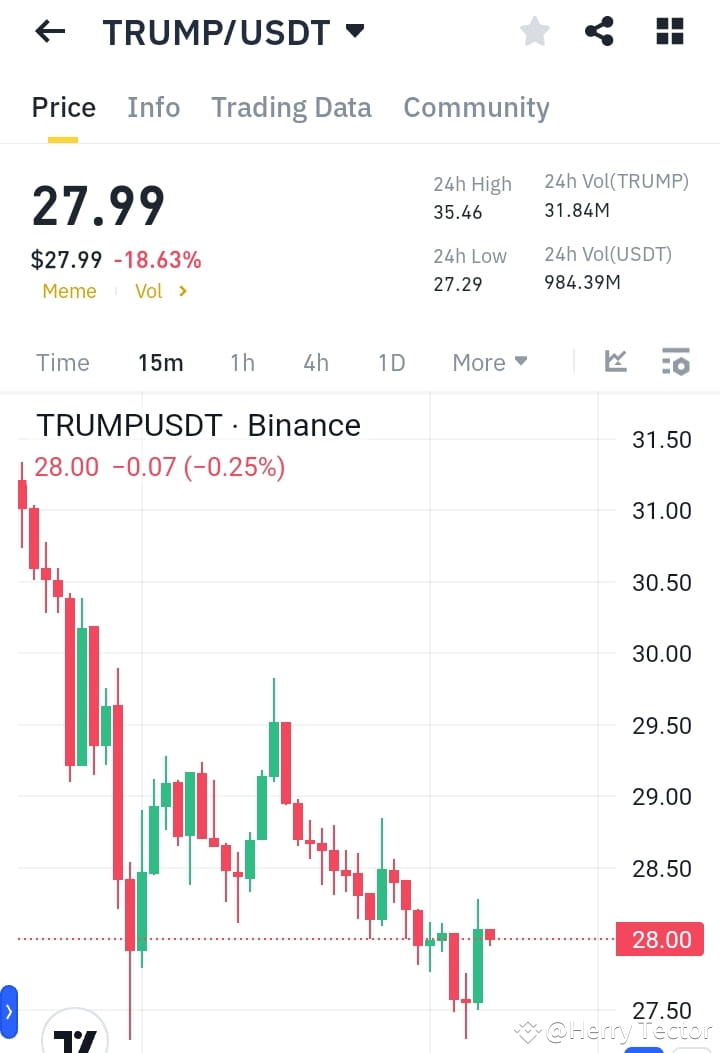
Task: Switch to the Community tab
Action: (x=476, y=107)
